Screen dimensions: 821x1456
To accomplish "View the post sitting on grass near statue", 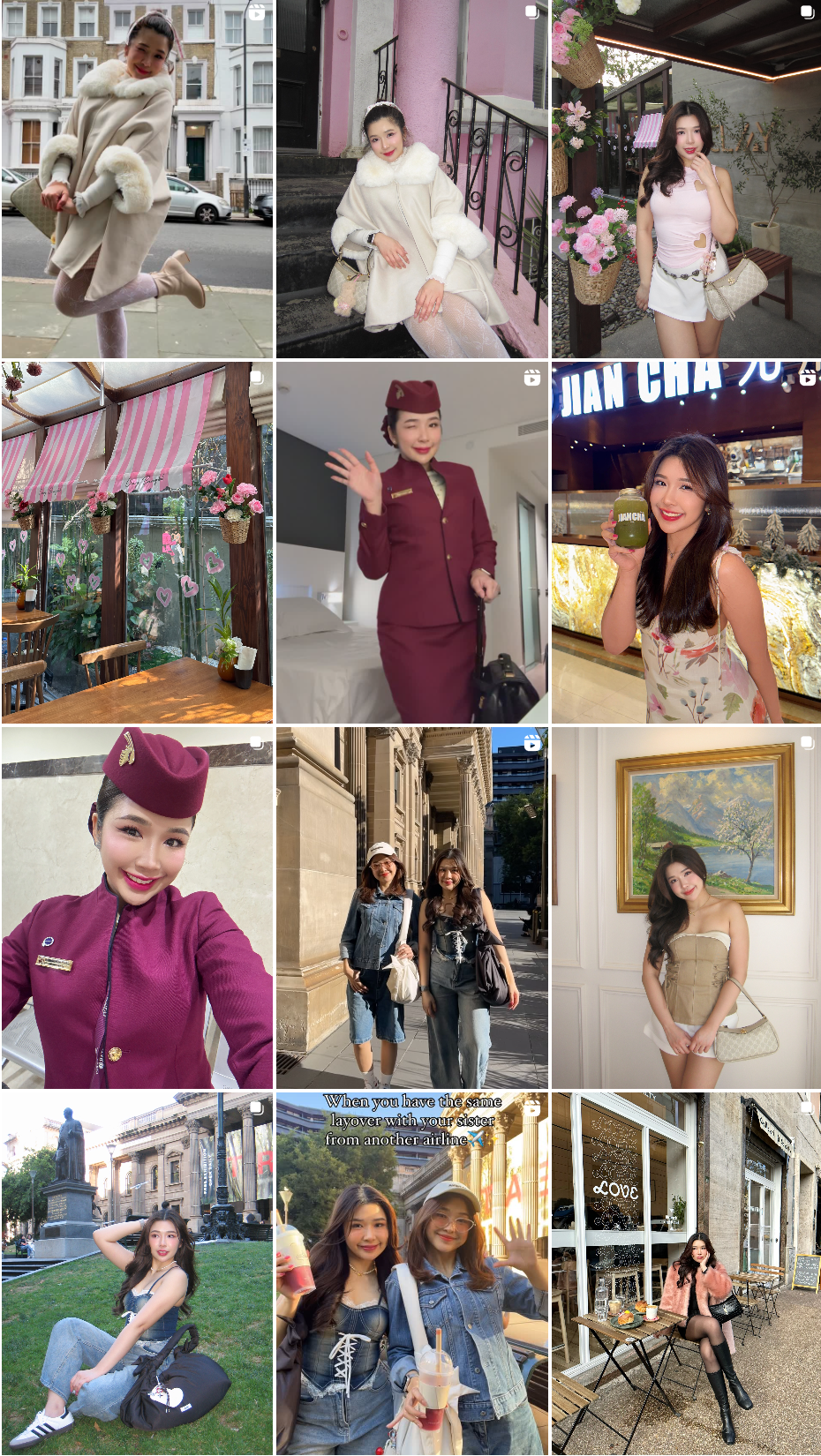I will pos(137,1272).
